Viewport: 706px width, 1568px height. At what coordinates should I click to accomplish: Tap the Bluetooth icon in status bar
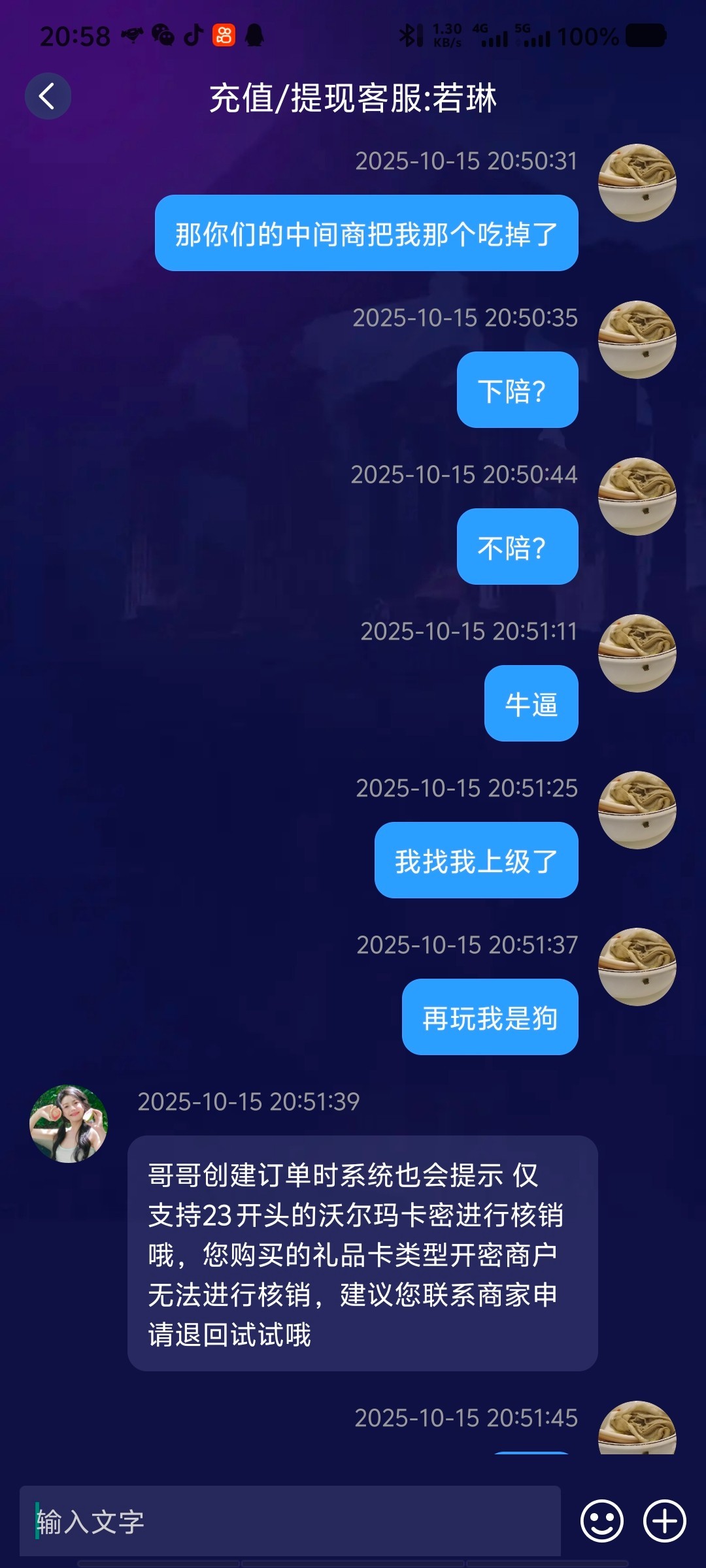click(409, 37)
